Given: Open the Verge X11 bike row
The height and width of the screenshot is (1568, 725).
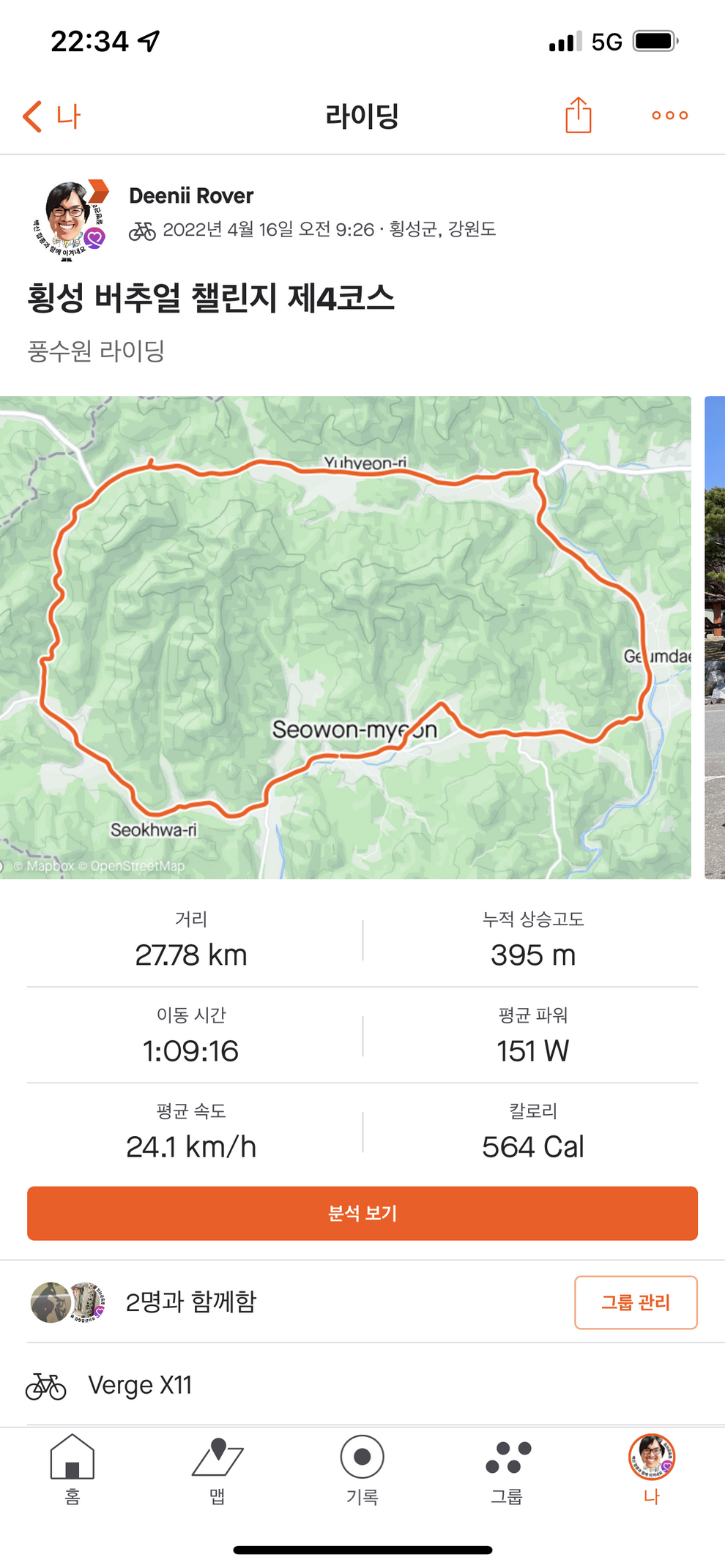Looking at the screenshot, I should [139, 1385].
